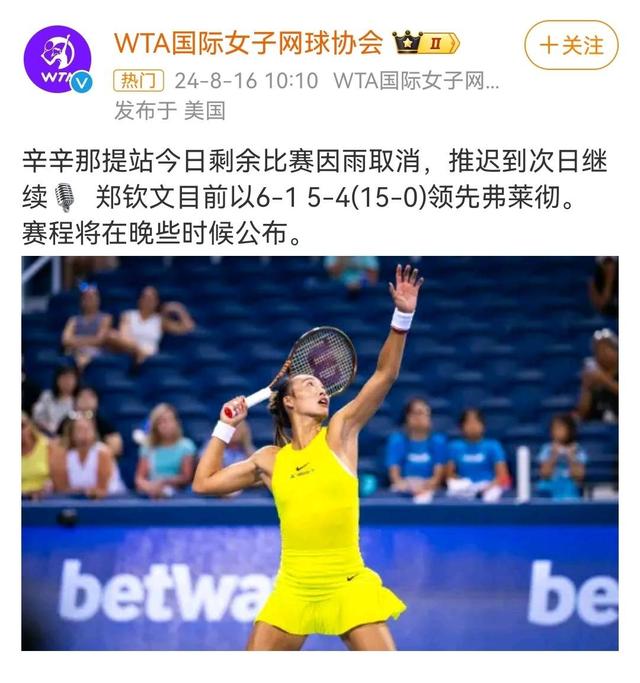Tap the 热门 hot tag
Image resolution: width=640 pixels, height=683 pixels.
(x=139, y=79)
